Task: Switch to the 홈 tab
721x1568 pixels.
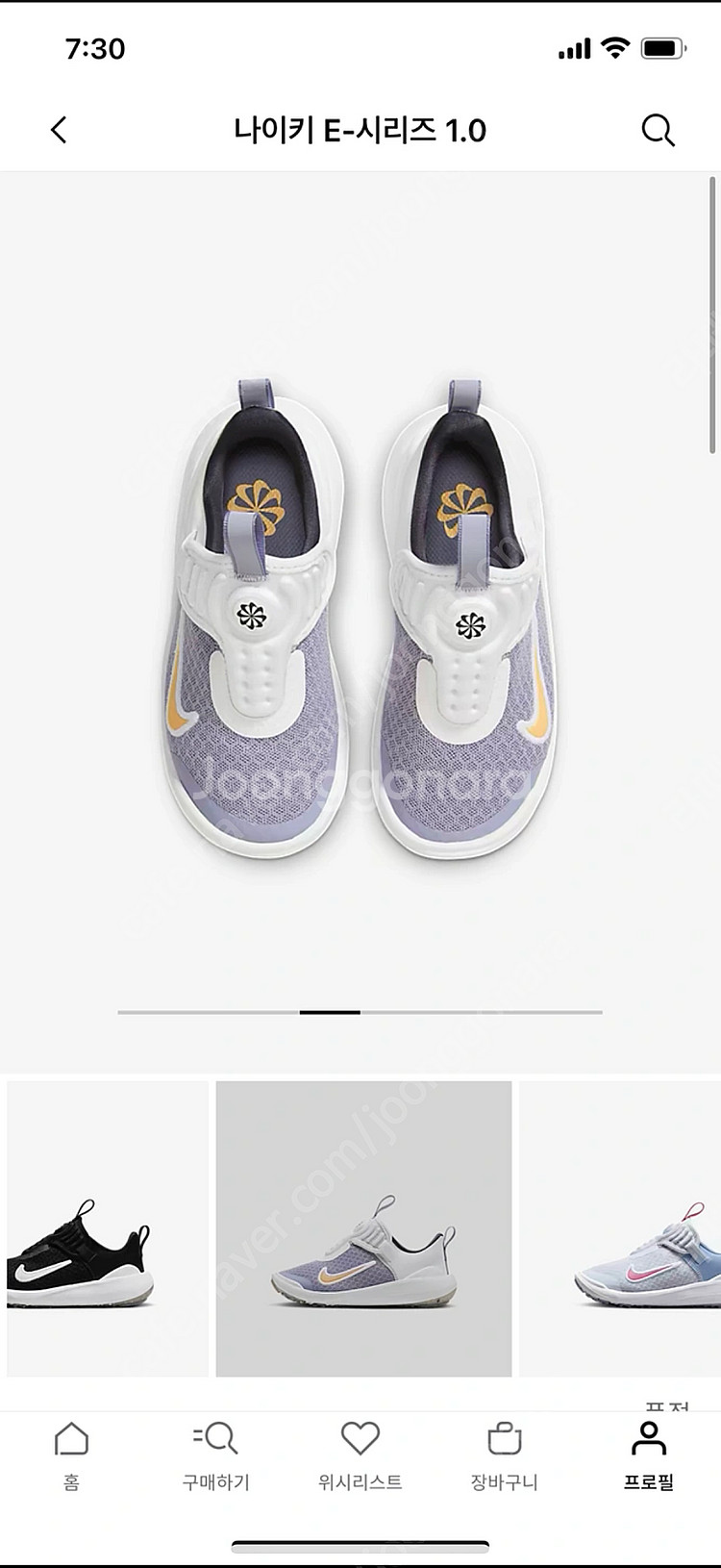Action: pyautogui.click(x=71, y=1455)
